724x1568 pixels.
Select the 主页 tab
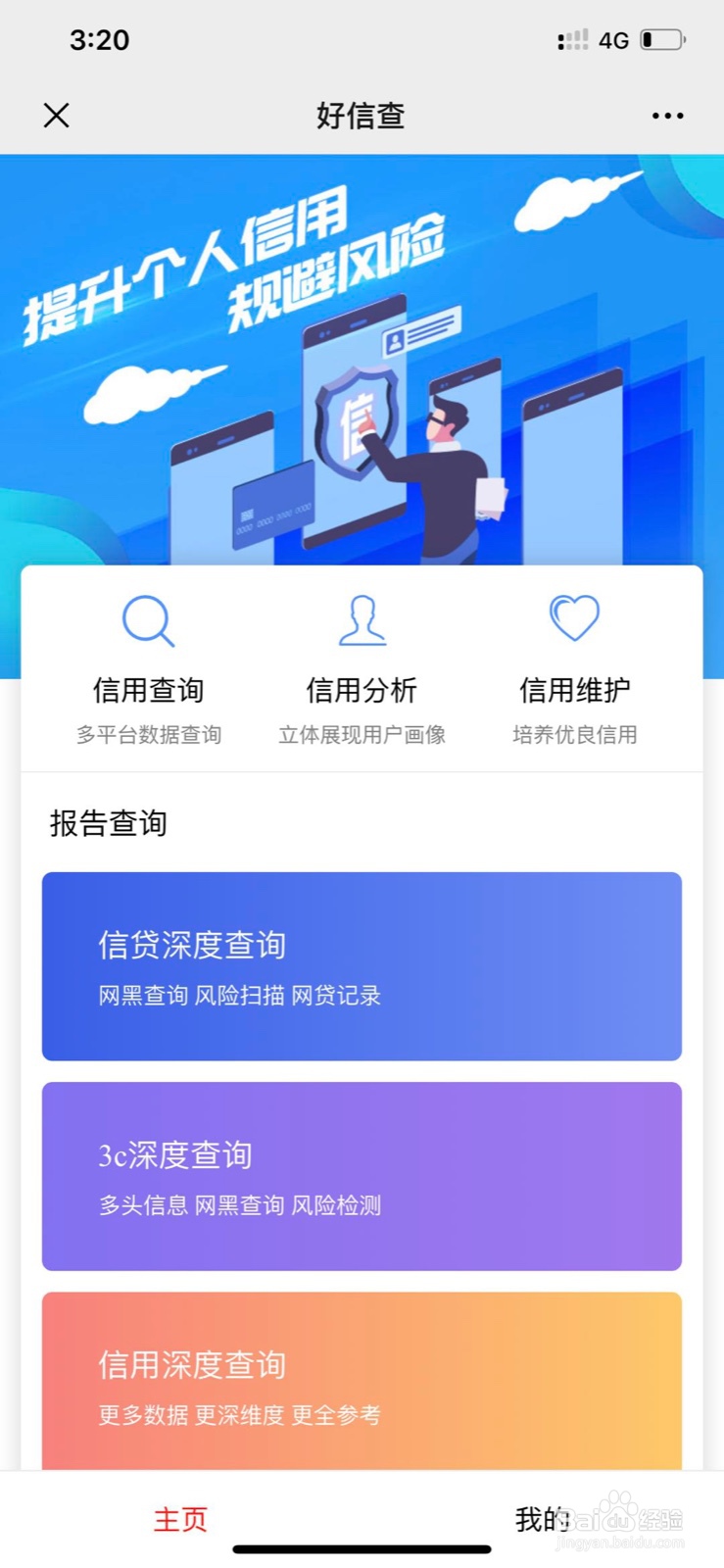181,1517
